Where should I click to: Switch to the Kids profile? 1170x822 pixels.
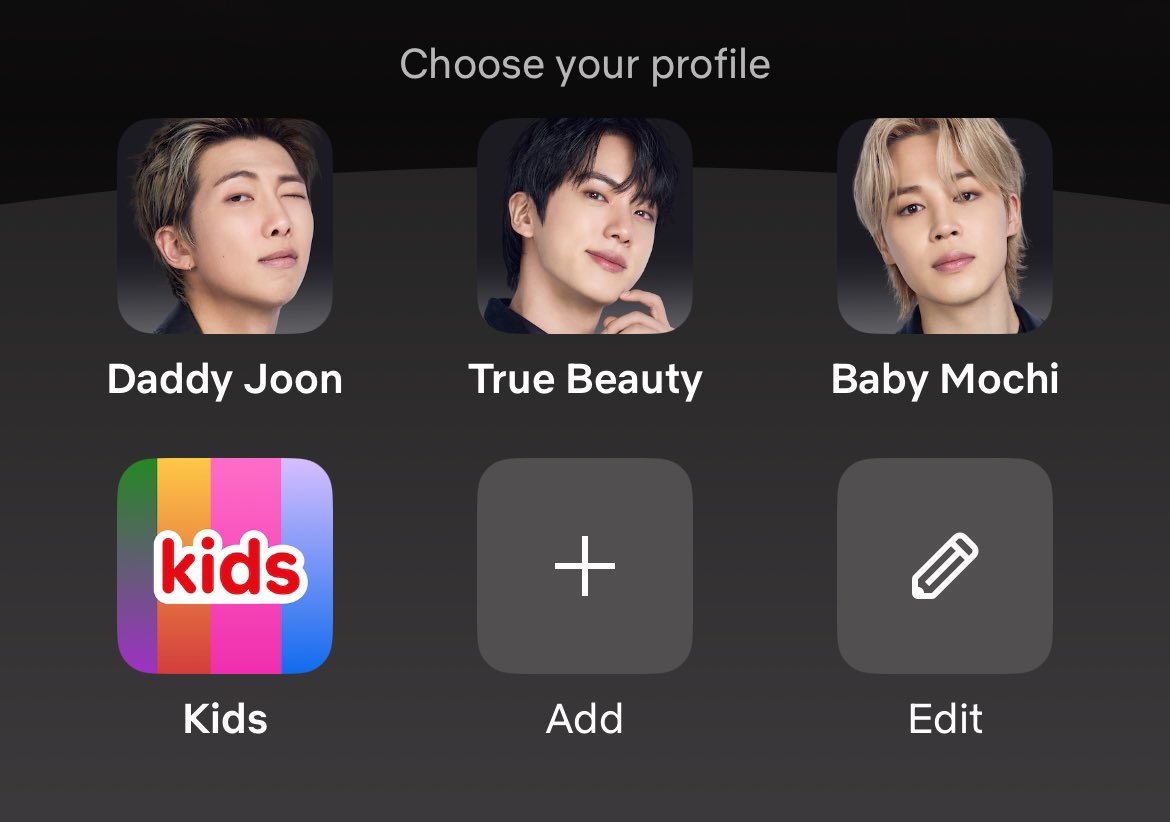coord(225,566)
